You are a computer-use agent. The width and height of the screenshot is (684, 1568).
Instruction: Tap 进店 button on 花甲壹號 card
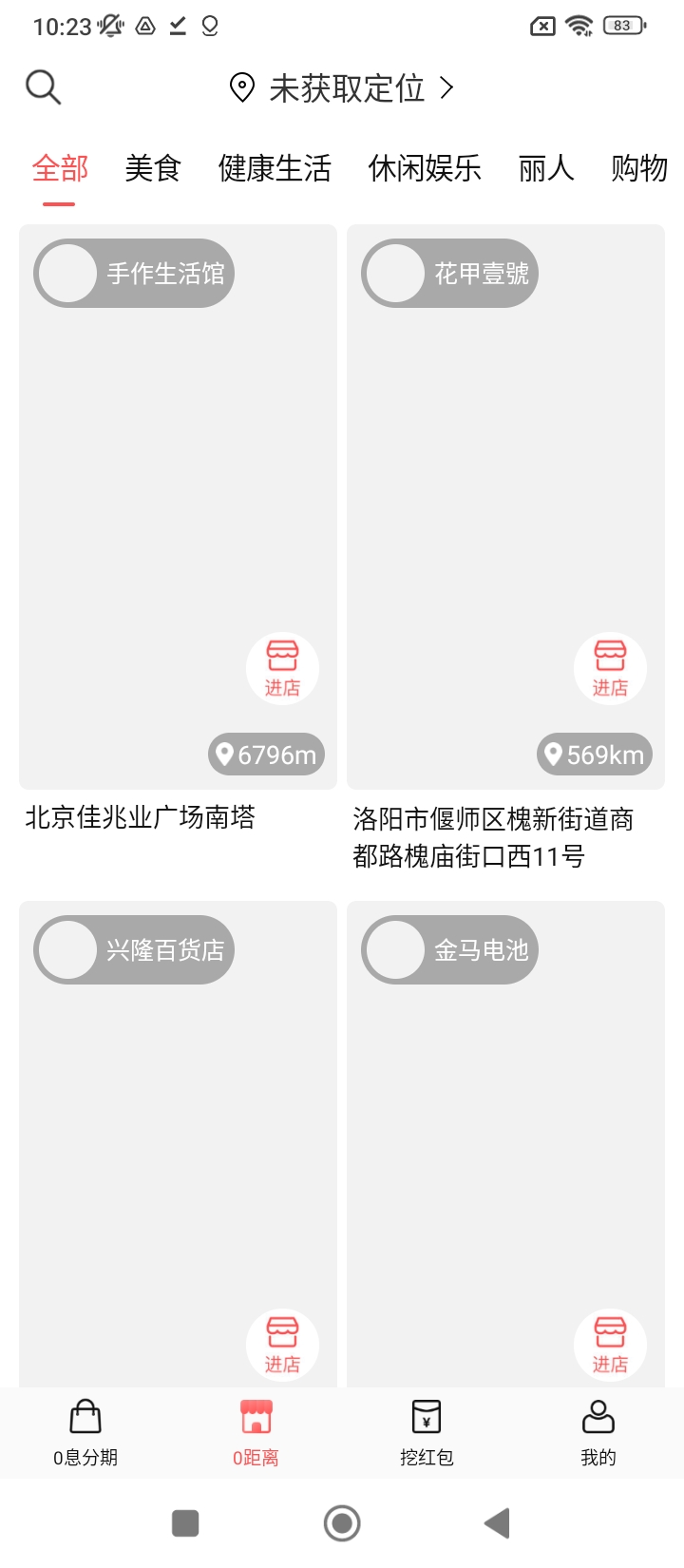(610, 669)
